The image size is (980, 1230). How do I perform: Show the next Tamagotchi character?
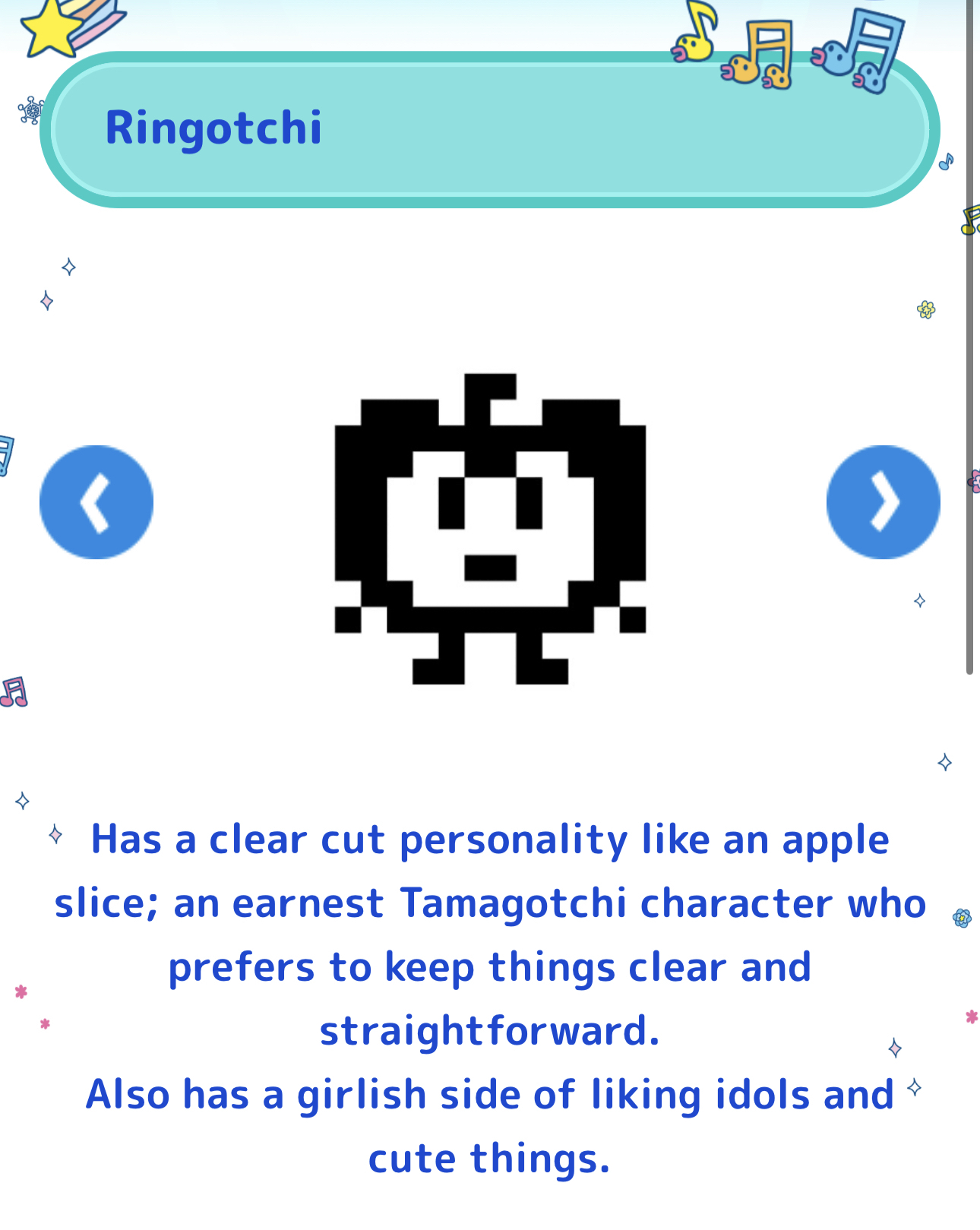click(x=883, y=502)
